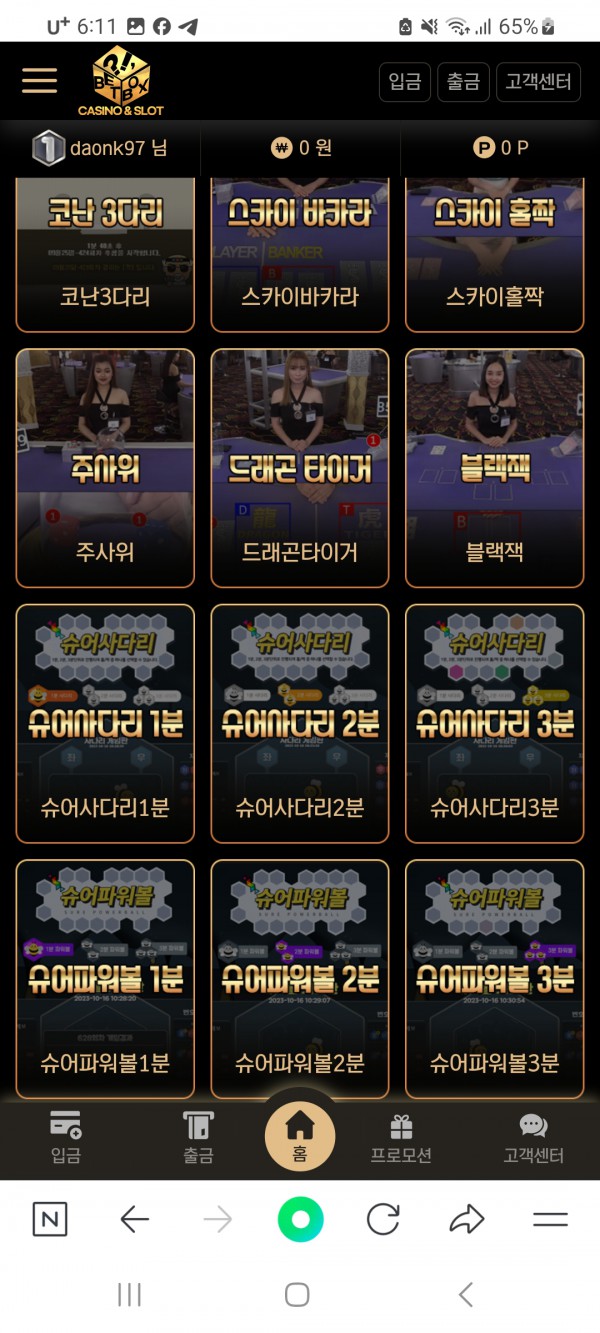Screen dimensions: 600x1333
Task: Select the 스카이홀짝 game tile
Action: click(495, 255)
